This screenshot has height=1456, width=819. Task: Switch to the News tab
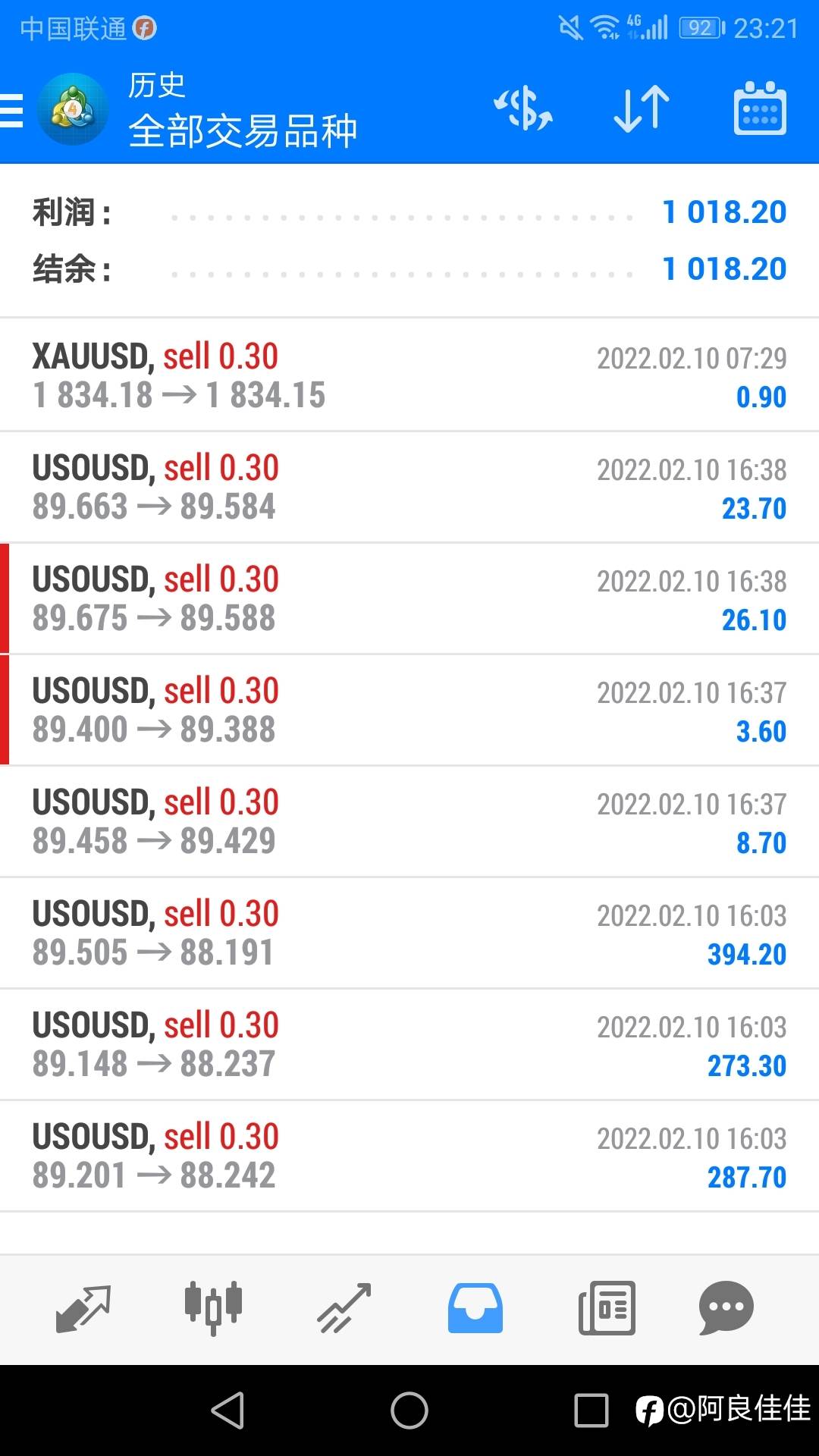(607, 1308)
